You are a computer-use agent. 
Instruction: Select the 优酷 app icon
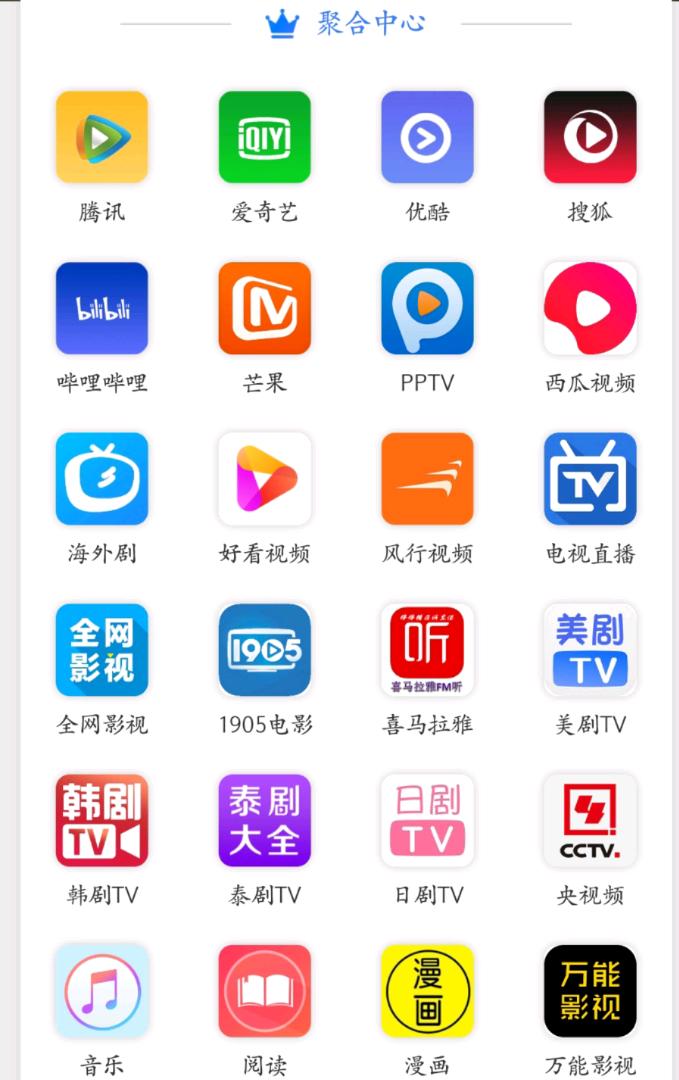(427, 138)
